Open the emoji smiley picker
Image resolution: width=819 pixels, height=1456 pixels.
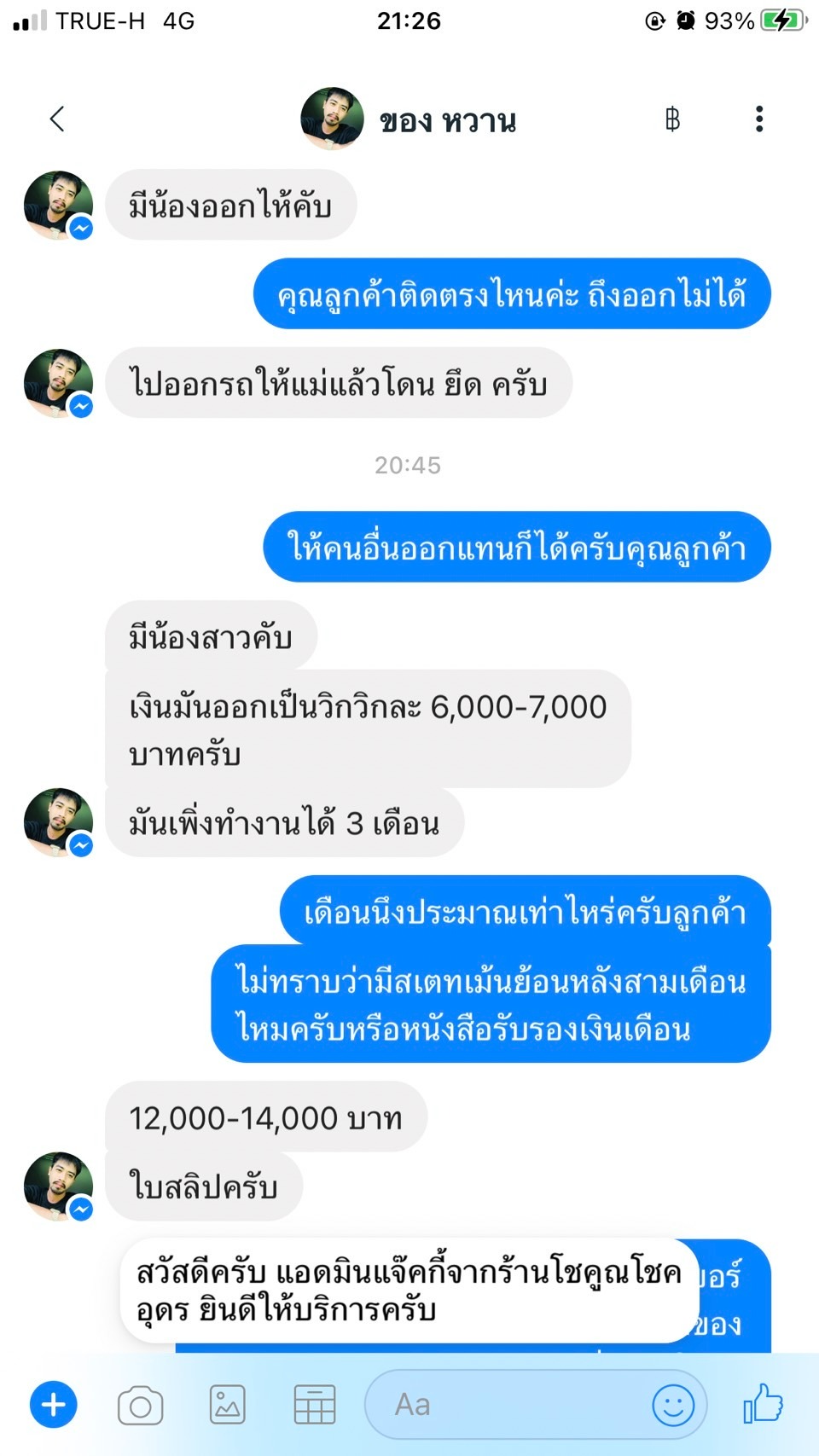coord(672,1405)
